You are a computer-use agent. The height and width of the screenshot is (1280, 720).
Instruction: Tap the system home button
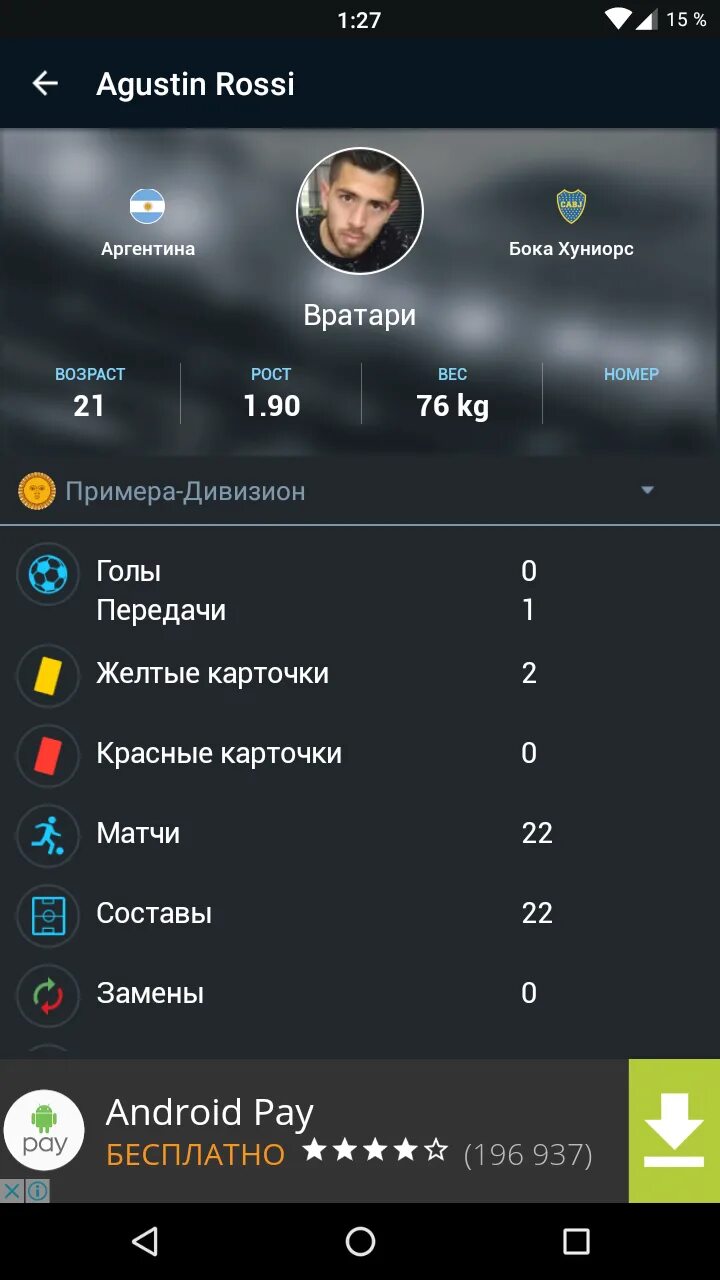pos(360,1242)
